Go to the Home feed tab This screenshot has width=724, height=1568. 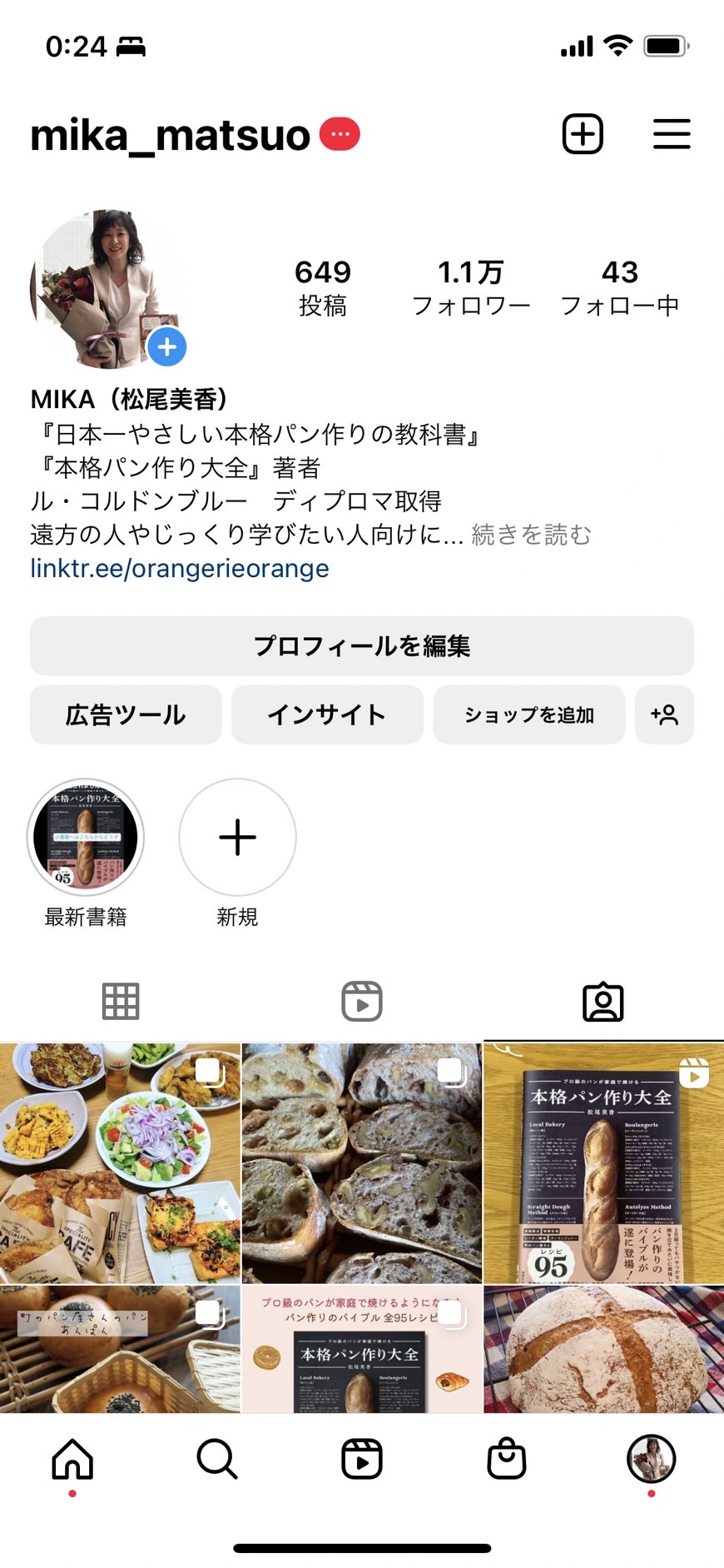(72, 1459)
